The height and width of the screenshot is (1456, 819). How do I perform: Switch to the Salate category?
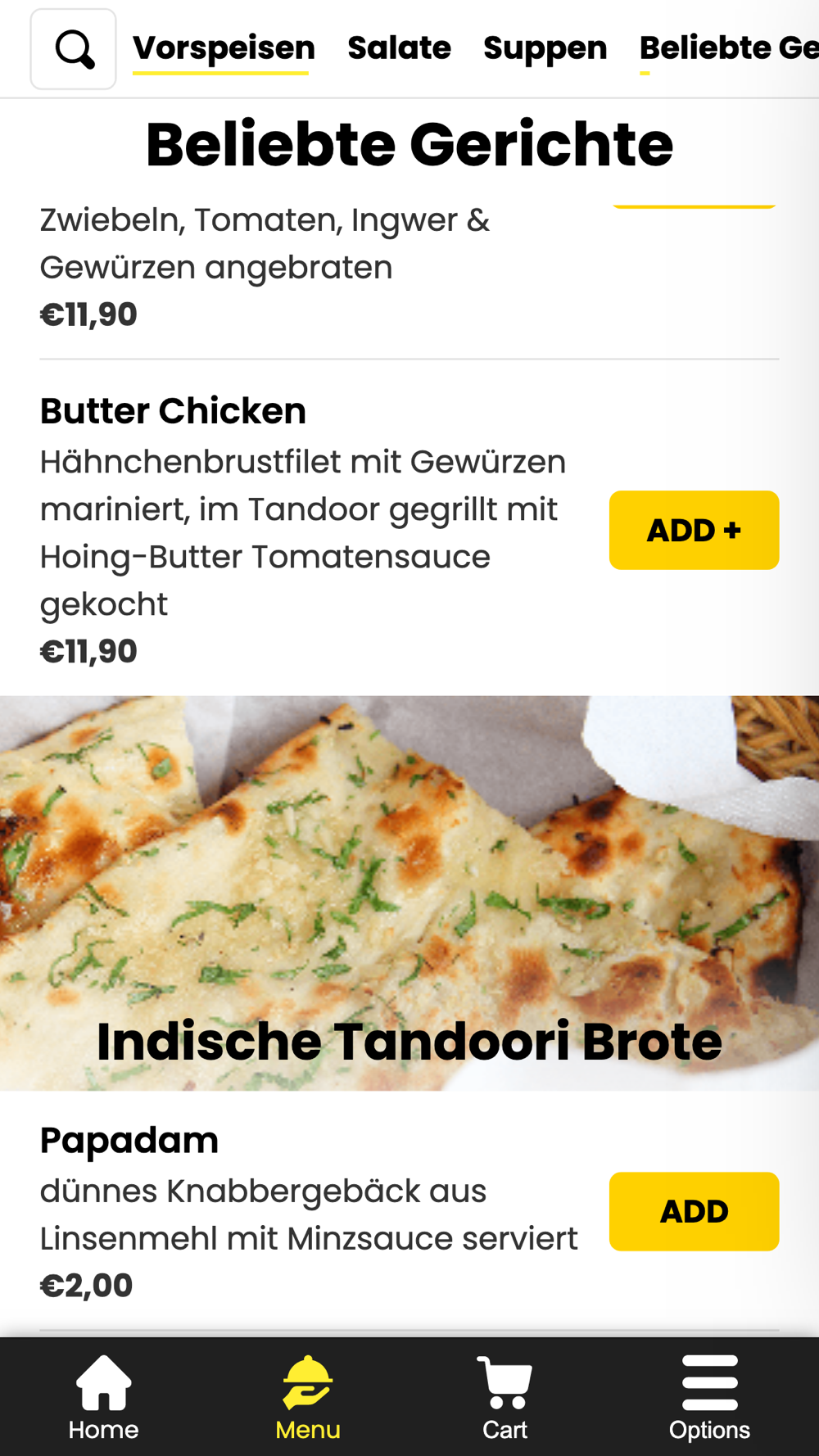click(x=399, y=48)
